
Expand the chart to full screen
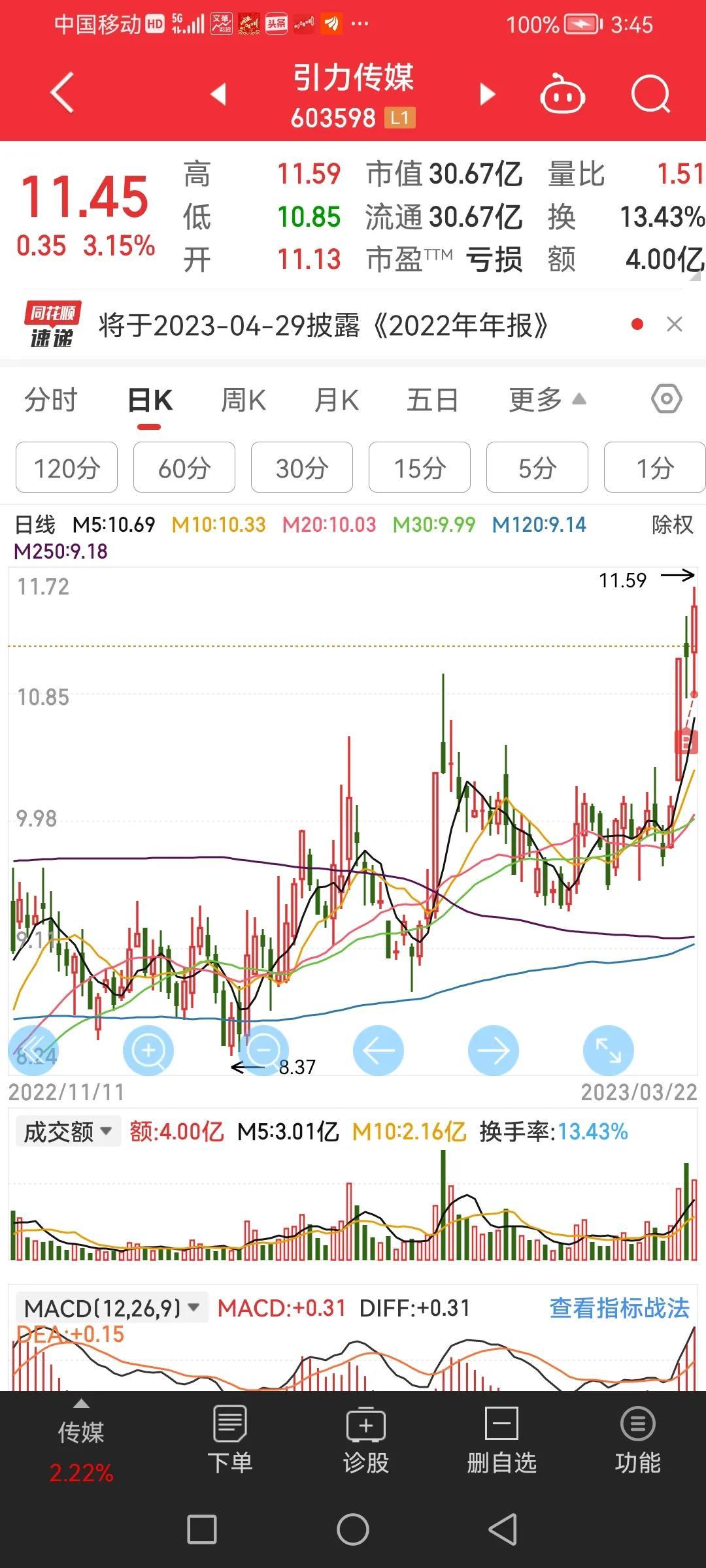pos(609,1051)
